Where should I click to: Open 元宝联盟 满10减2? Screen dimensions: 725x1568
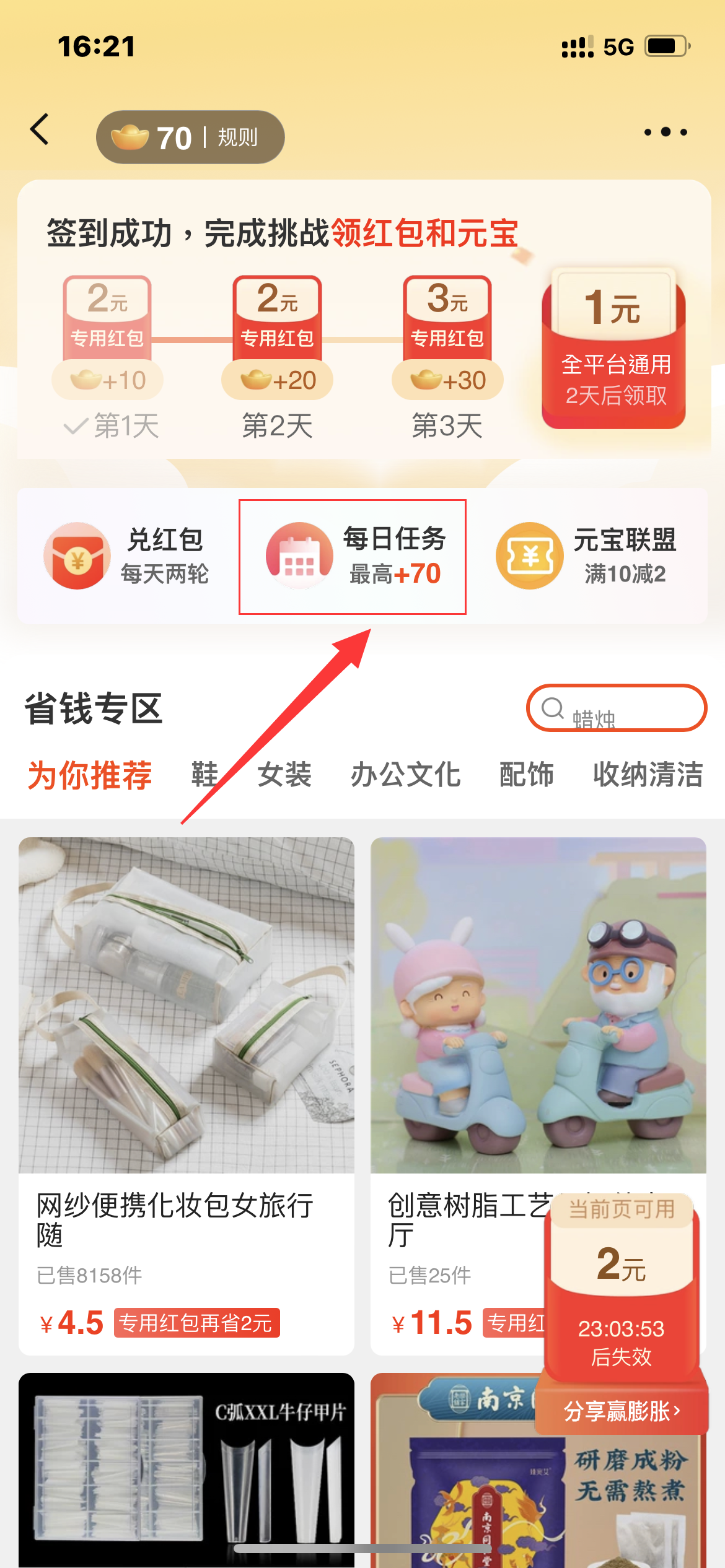(586, 556)
